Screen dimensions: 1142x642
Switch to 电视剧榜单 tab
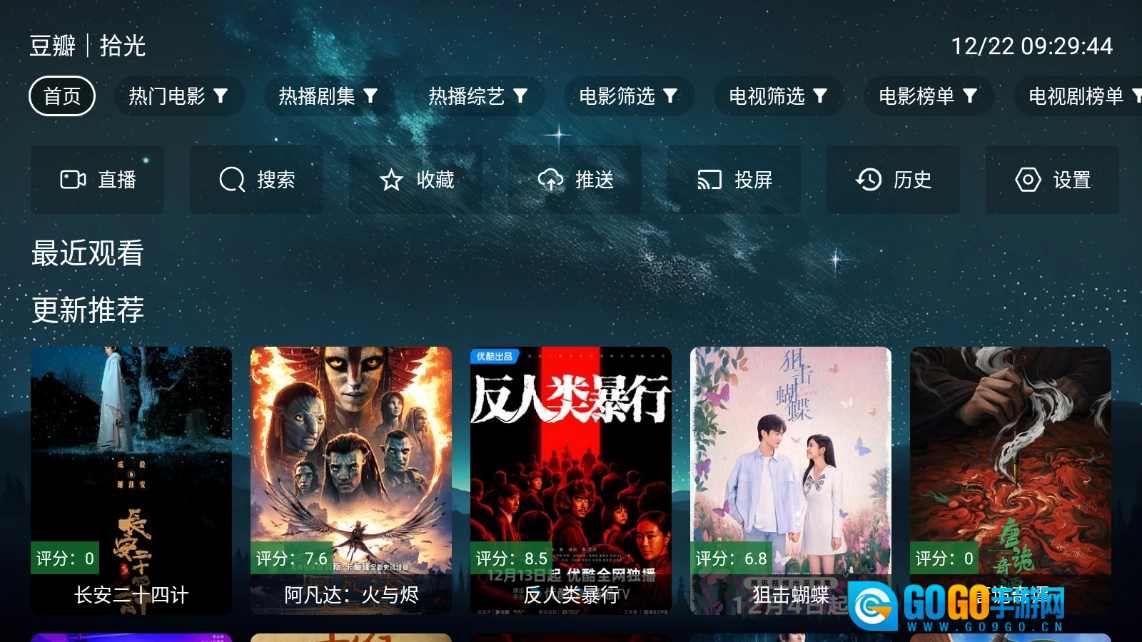tap(1078, 96)
